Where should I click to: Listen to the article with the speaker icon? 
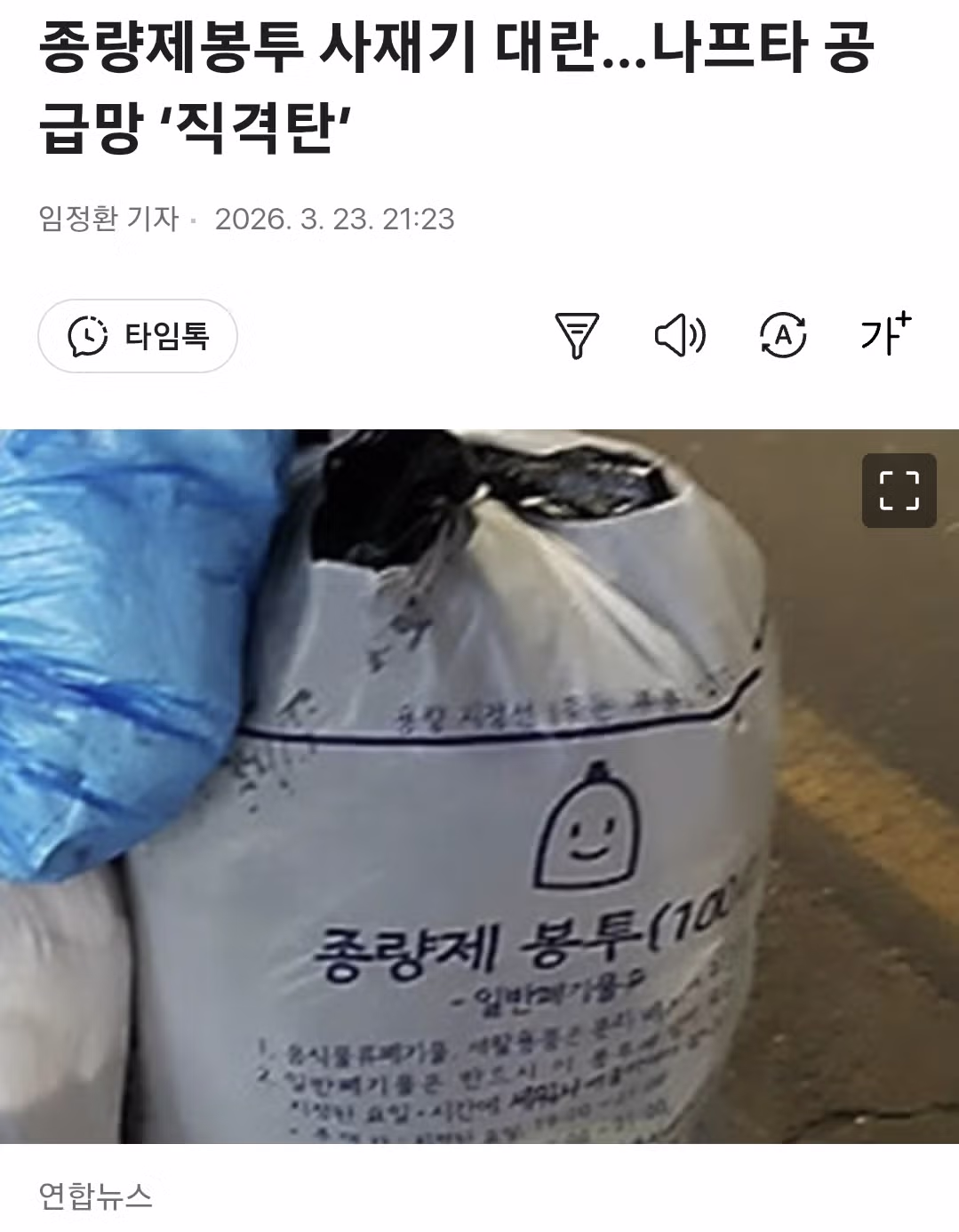680,336
